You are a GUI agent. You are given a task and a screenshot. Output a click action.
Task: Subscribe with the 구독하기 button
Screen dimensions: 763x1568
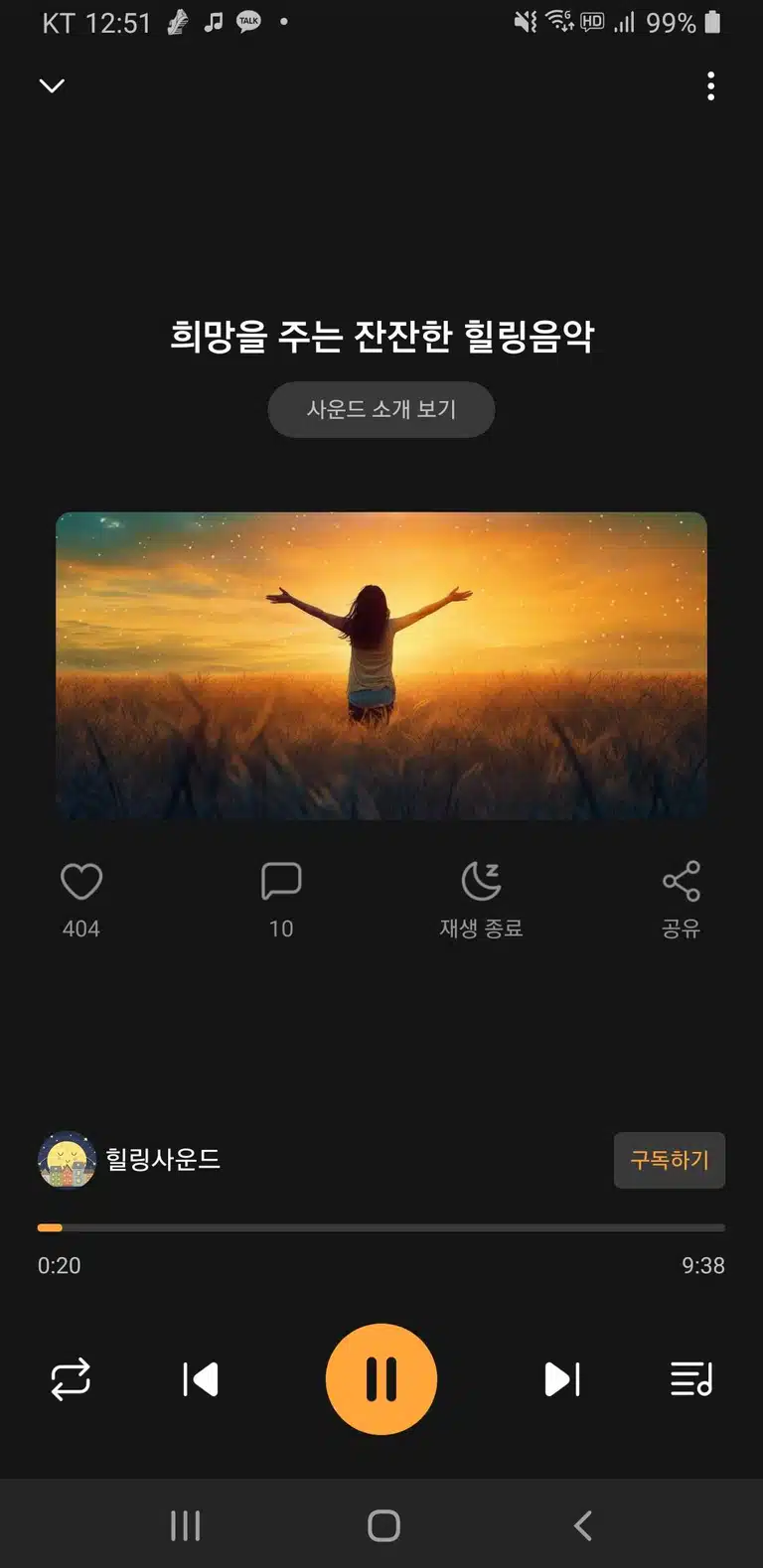[x=670, y=1160]
